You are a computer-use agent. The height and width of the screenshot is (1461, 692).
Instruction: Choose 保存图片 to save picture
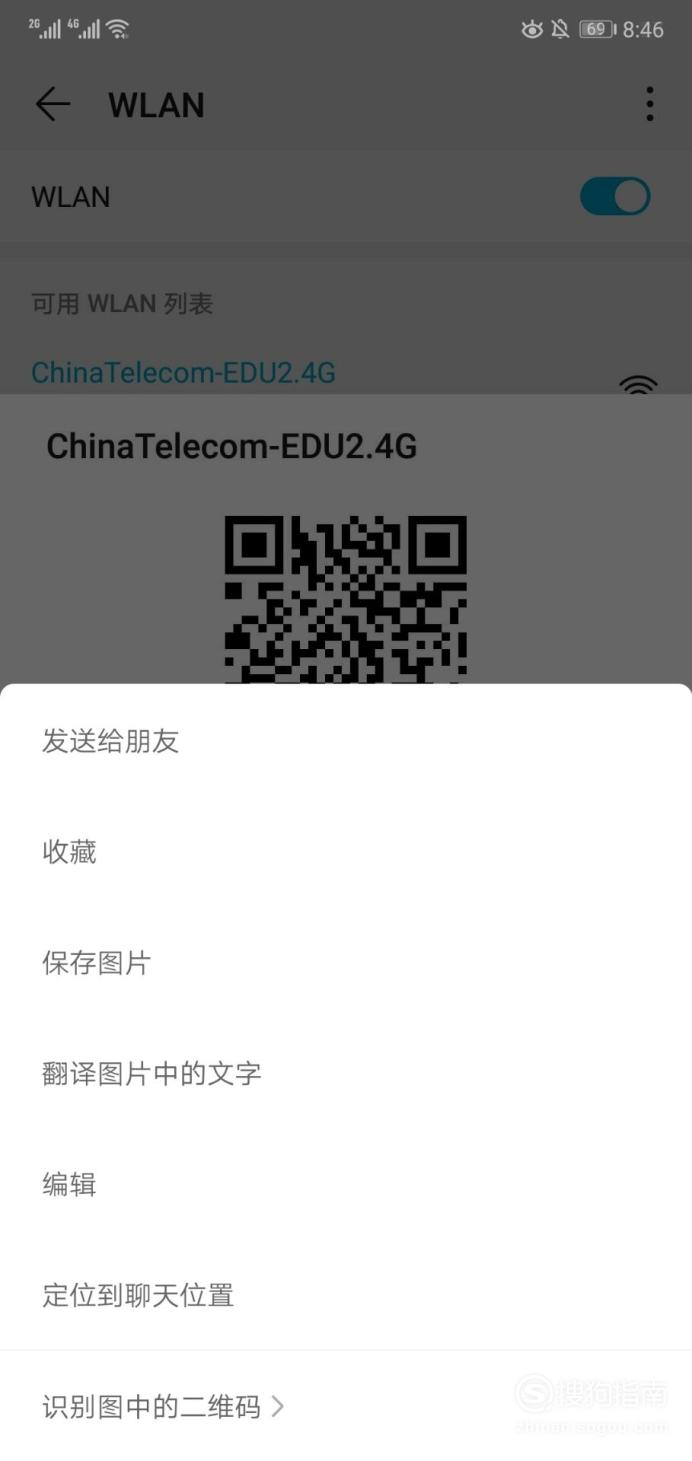[346, 963]
